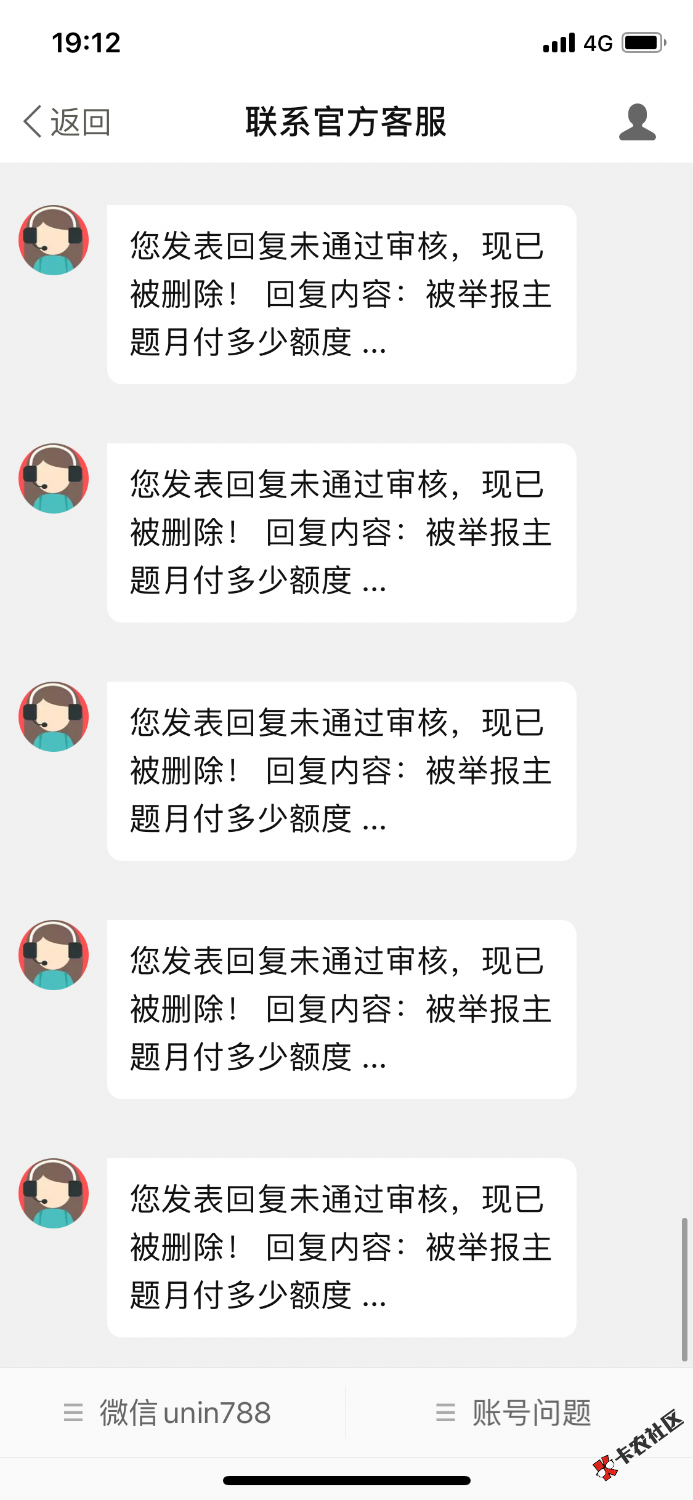Open the 微信 unin788 menu
This screenshot has height=1500, width=693.
(170, 1412)
